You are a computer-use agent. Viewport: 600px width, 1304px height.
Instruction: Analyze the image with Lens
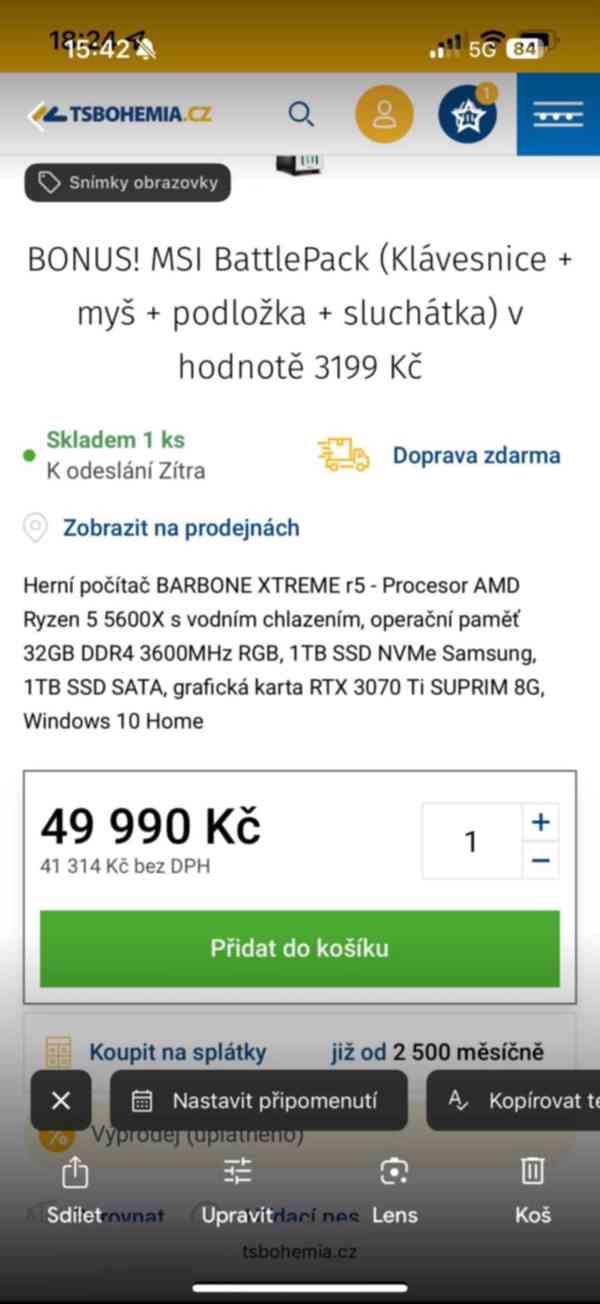coord(394,1190)
